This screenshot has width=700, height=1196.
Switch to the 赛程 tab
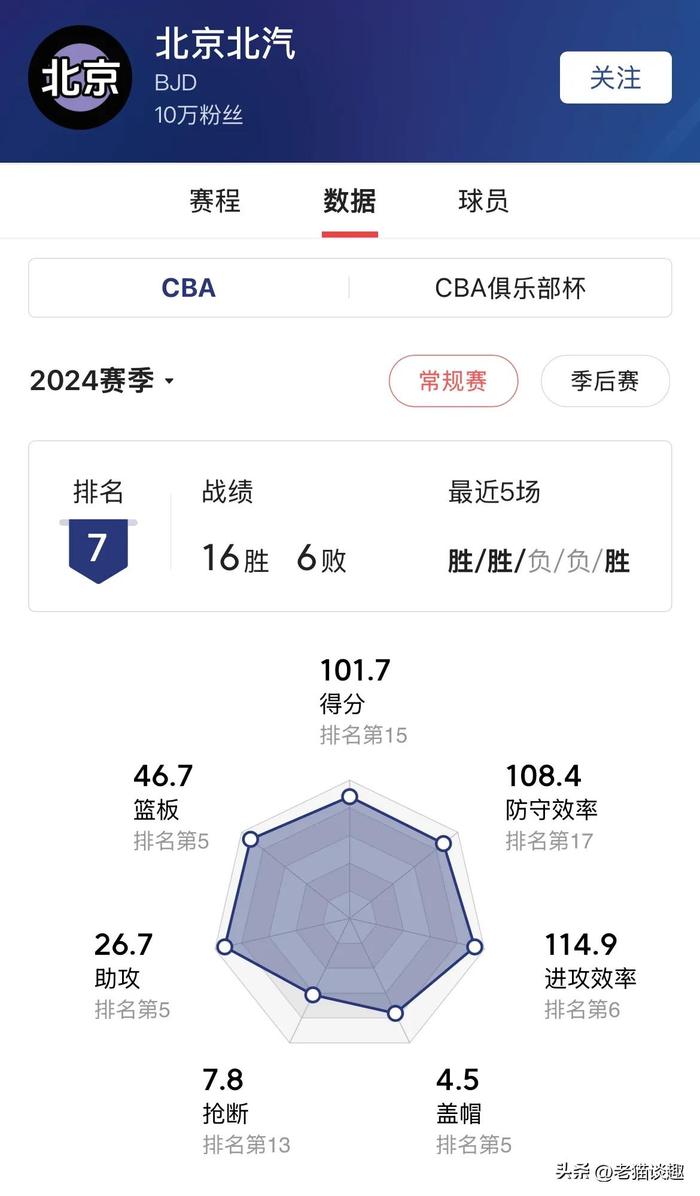pyautogui.click(x=215, y=201)
